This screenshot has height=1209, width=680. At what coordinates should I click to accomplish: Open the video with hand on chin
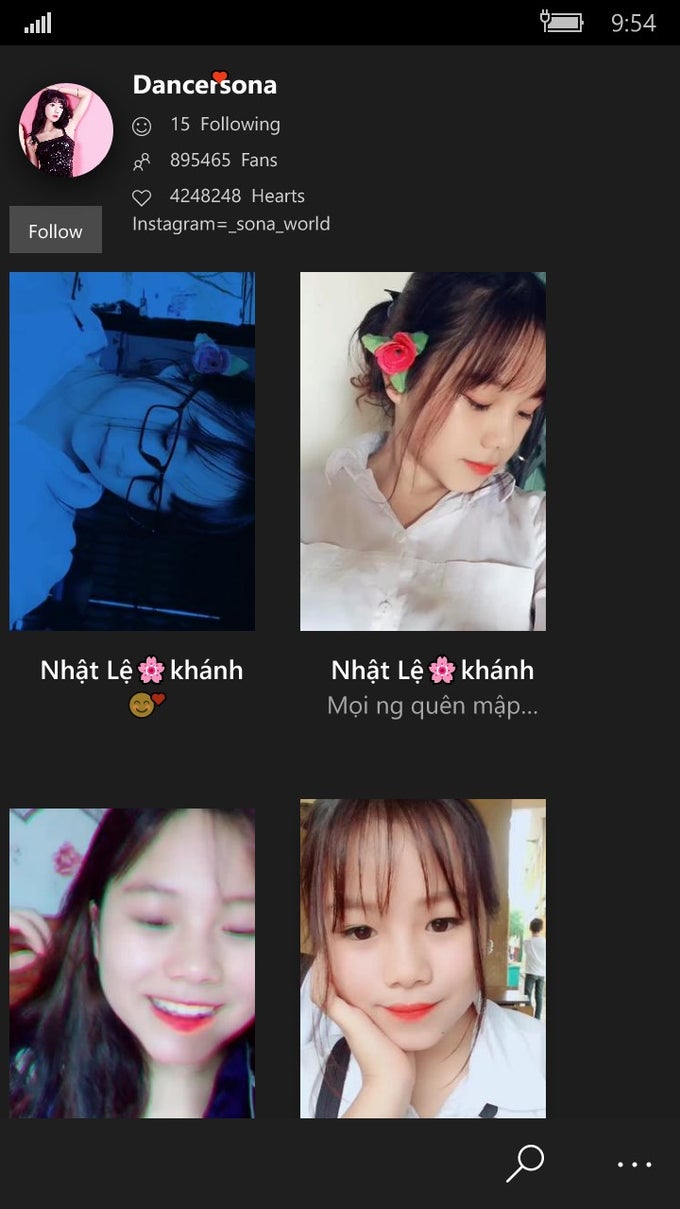pyautogui.click(x=423, y=958)
